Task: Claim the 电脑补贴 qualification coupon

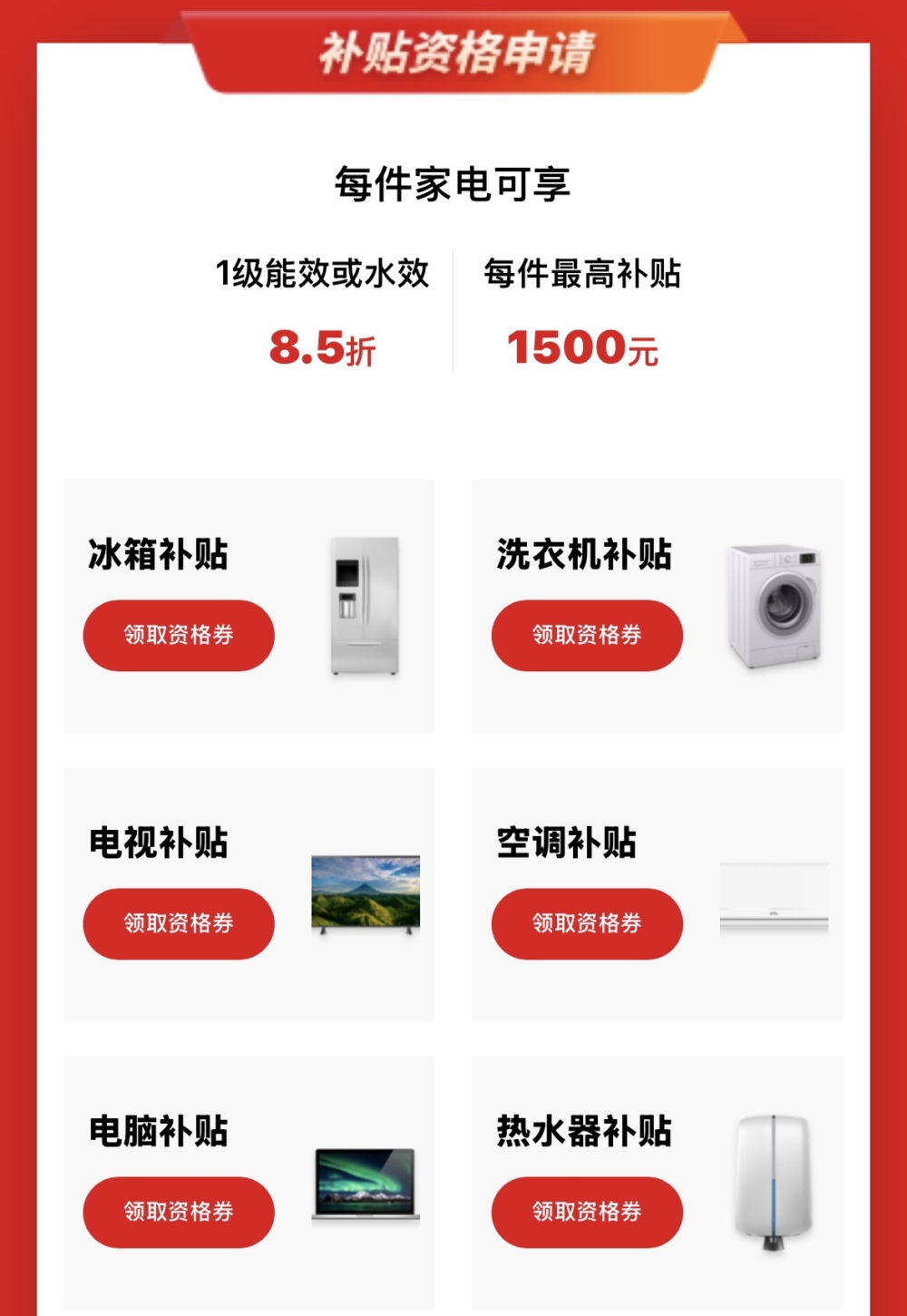Action: (178, 1211)
